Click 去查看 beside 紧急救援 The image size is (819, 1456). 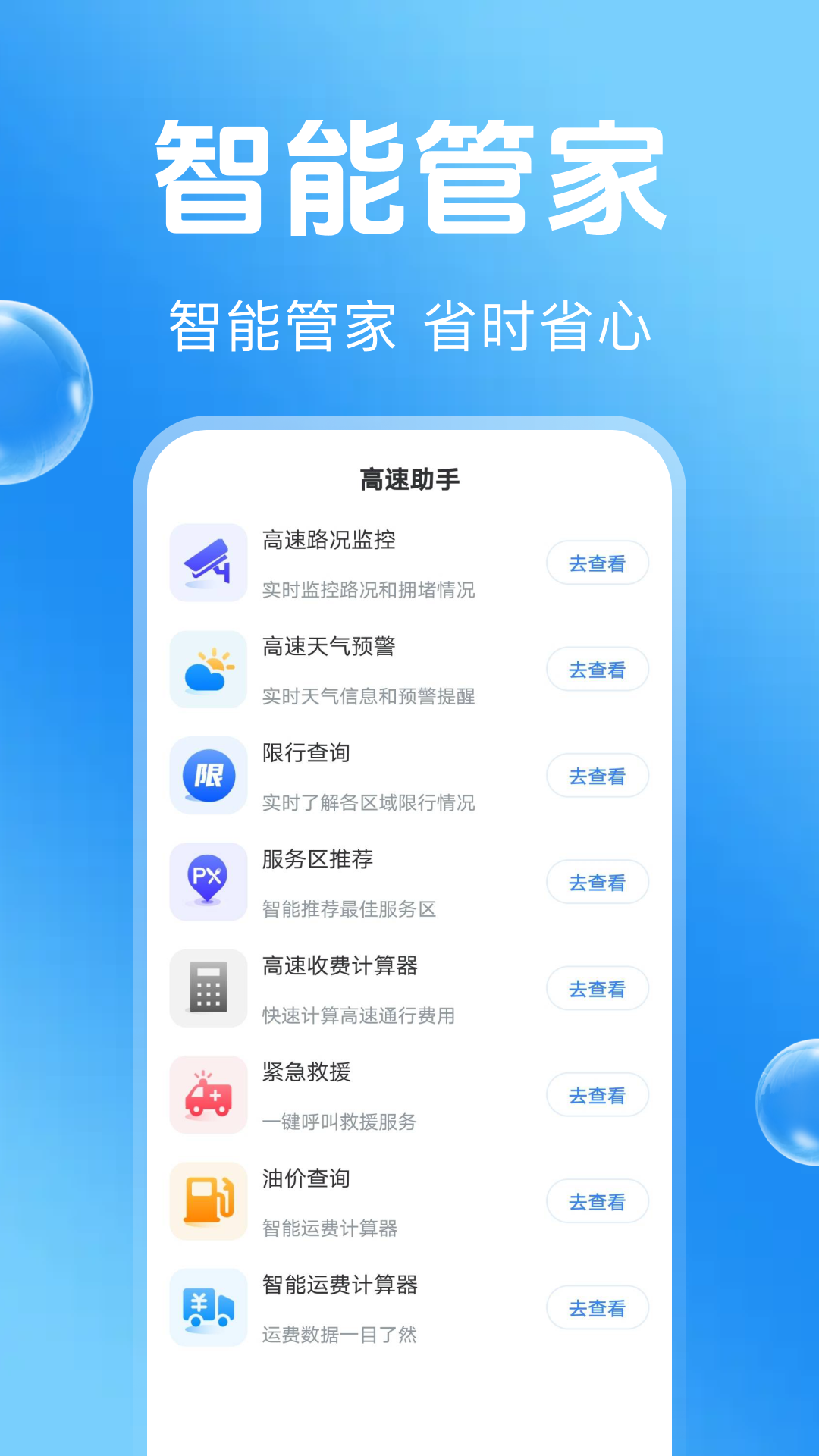pos(598,1094)
